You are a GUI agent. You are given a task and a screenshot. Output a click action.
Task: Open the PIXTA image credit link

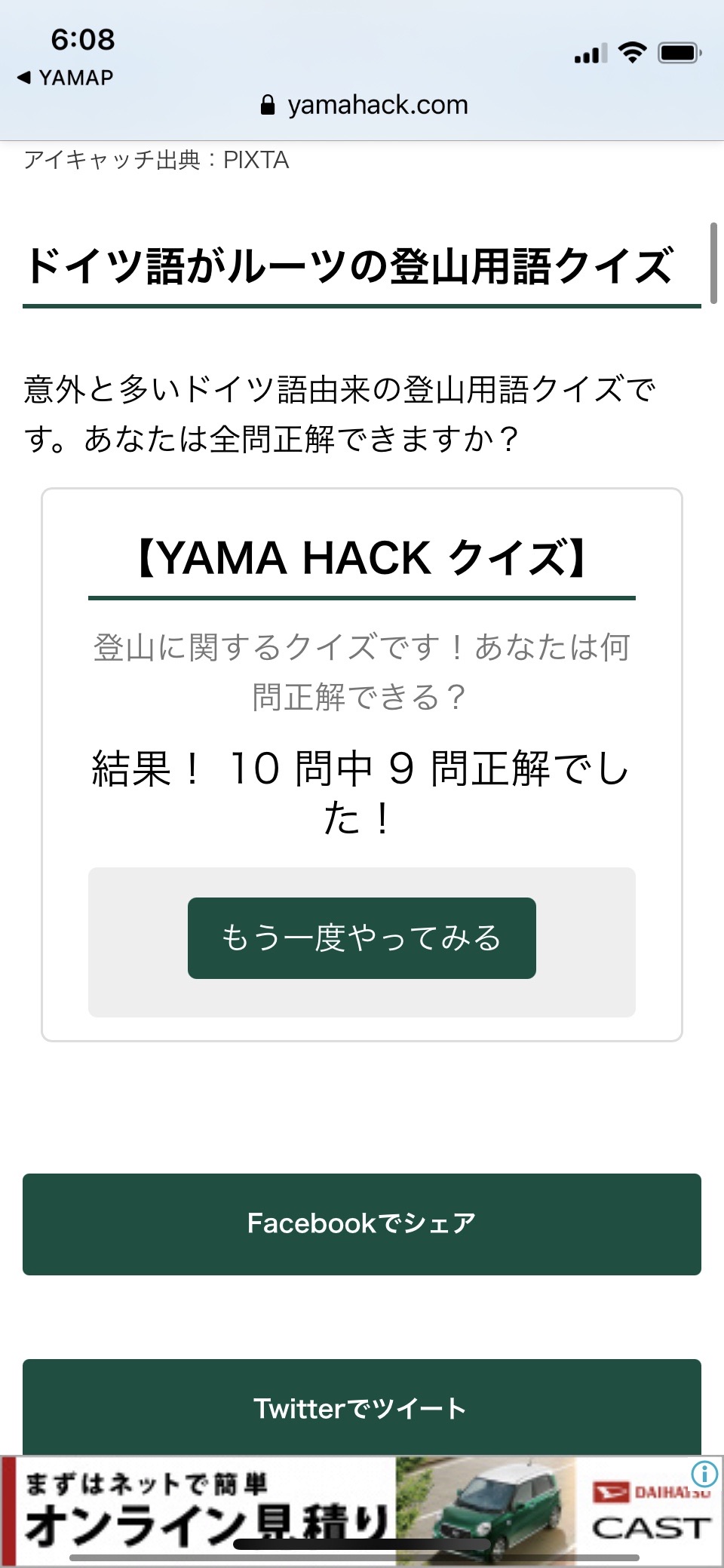(x=255, y=159)
